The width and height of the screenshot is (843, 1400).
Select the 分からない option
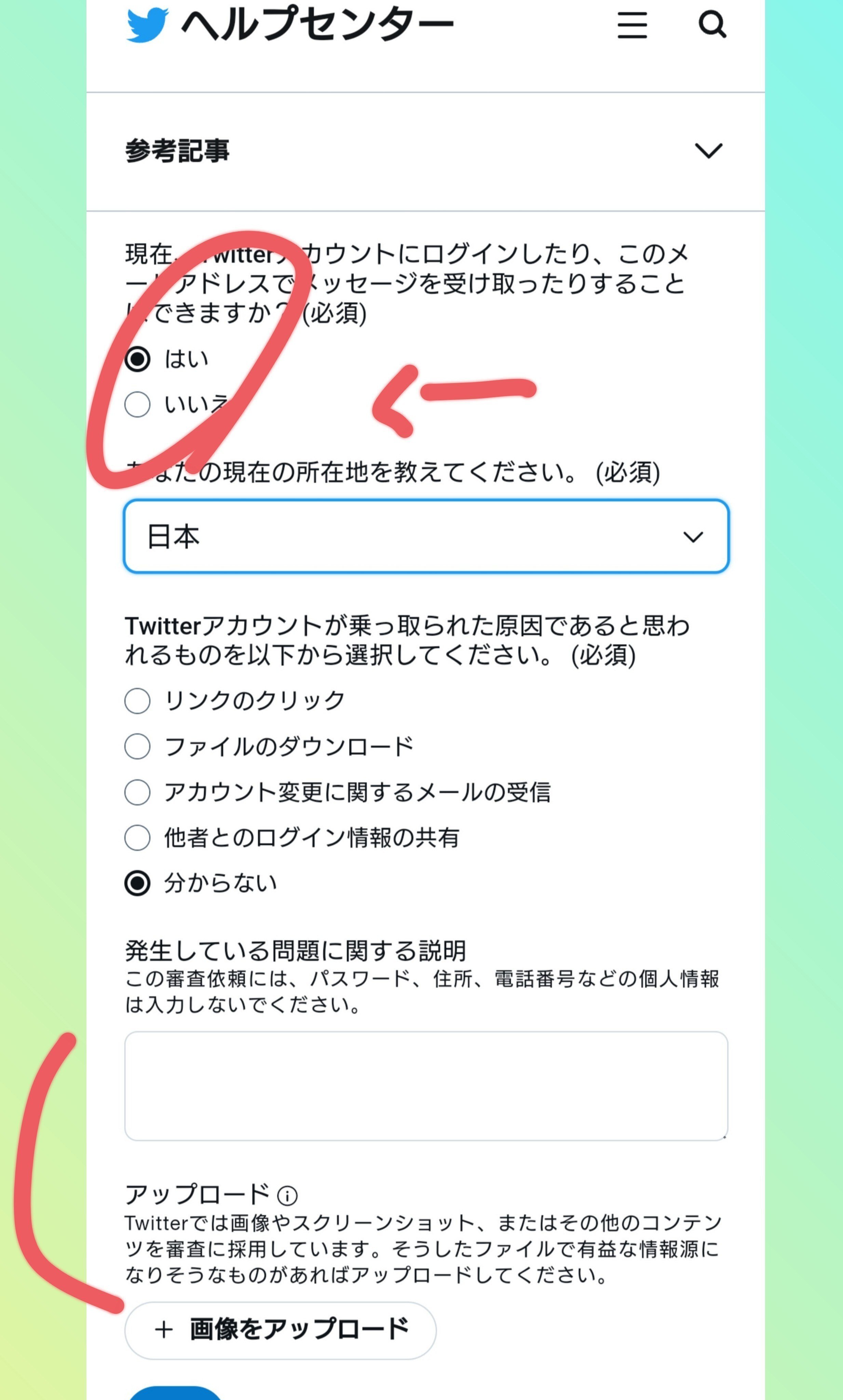[137, 883]
